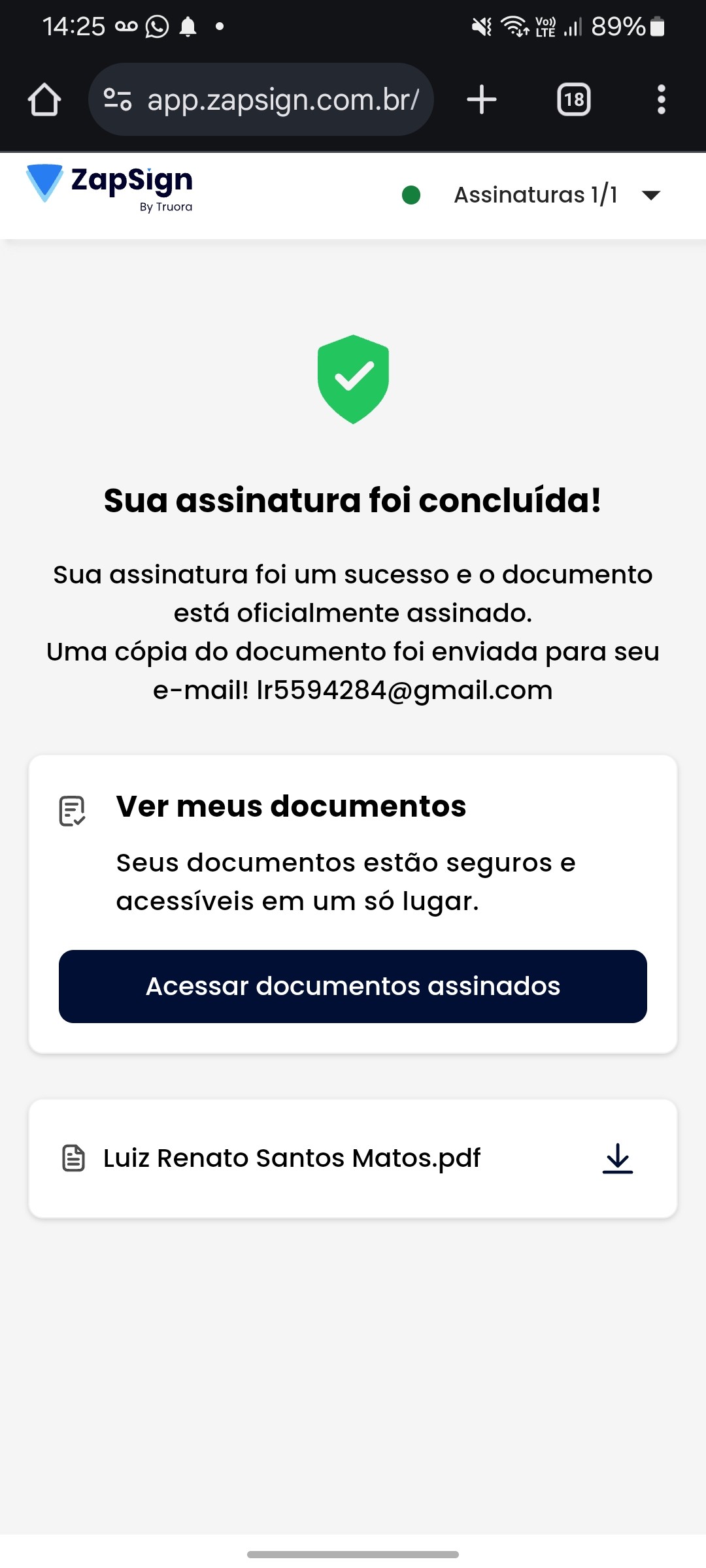The width and height of the screenshot is (706, 1568).
Task: Tap Acessar documentos assinados button
Action: click(353, 986)
